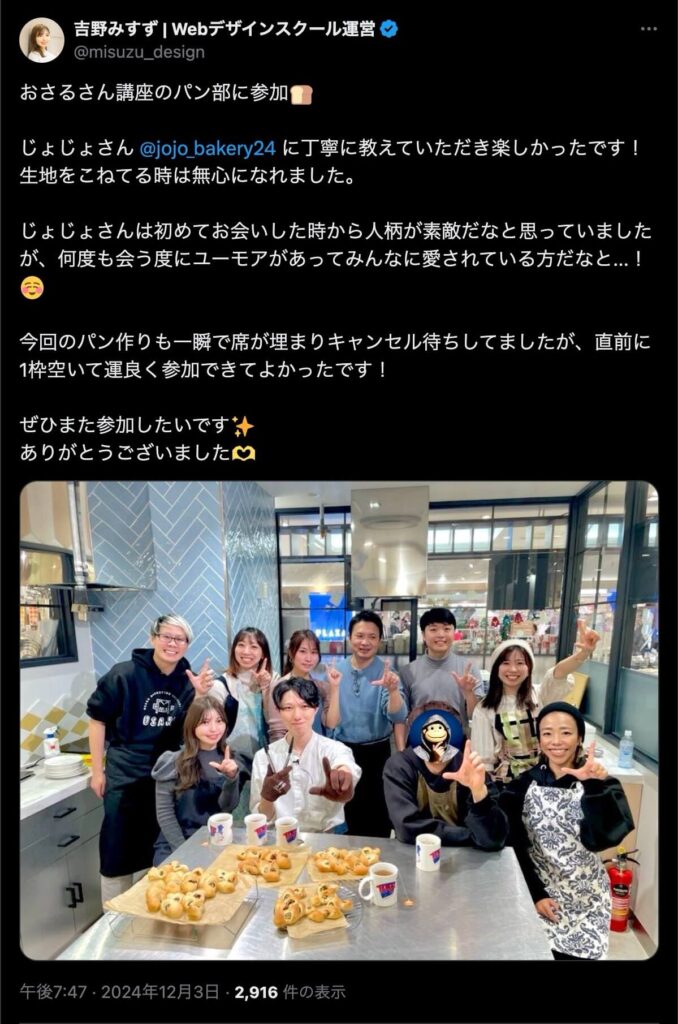Open 吉野みすず's profile picture
678x1024 pixels.
pos(41,40)
